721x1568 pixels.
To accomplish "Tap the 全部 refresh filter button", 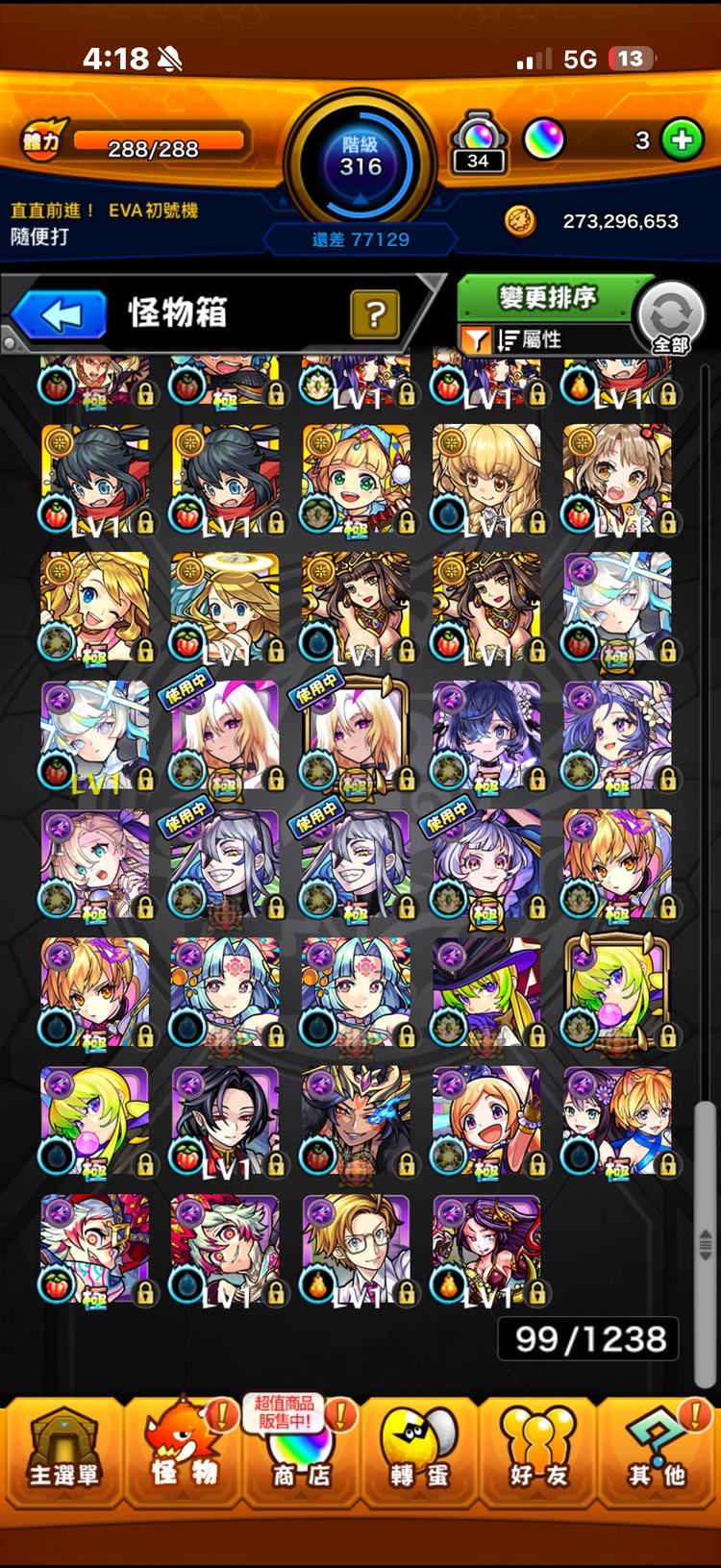I will (671, 317).
